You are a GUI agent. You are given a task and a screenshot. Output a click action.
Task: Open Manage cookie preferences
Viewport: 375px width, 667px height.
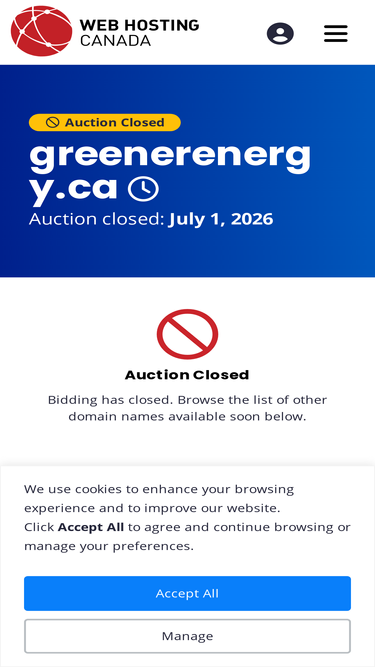pos(188,636)
